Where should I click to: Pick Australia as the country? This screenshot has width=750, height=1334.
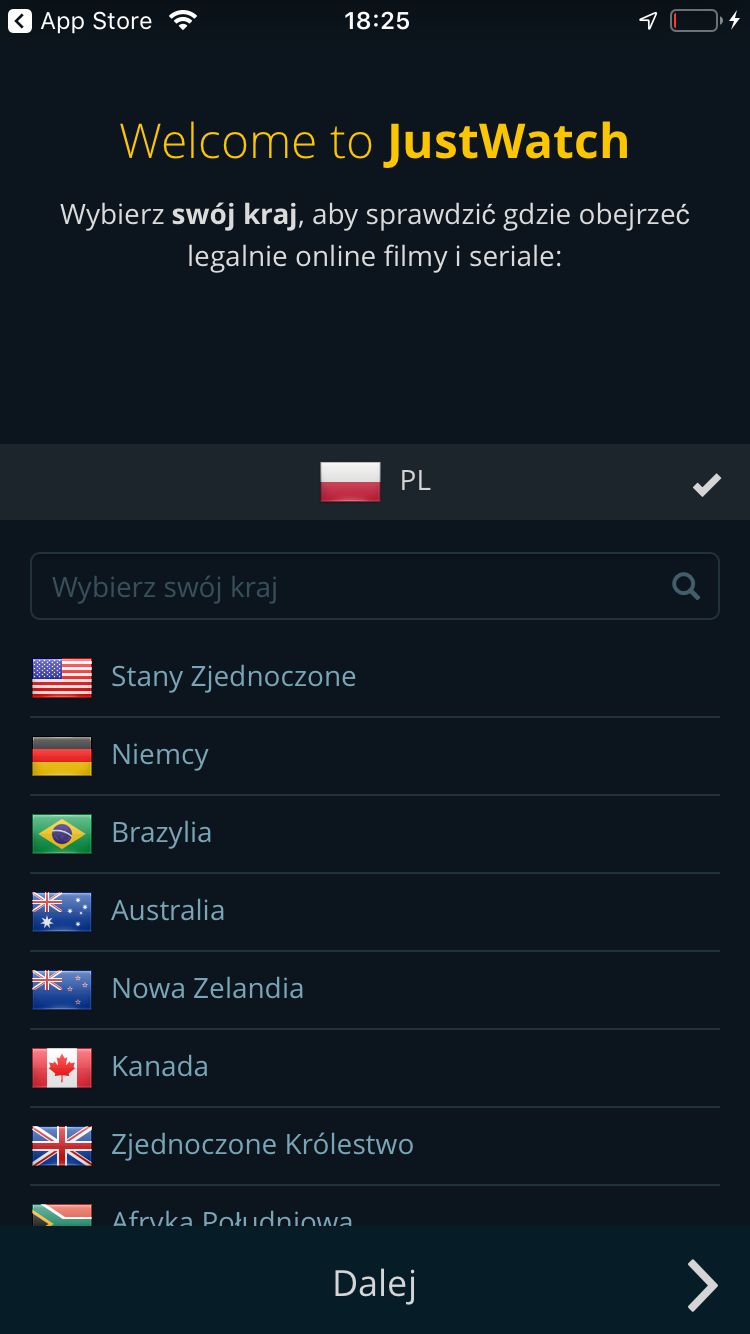coord(374,911)
